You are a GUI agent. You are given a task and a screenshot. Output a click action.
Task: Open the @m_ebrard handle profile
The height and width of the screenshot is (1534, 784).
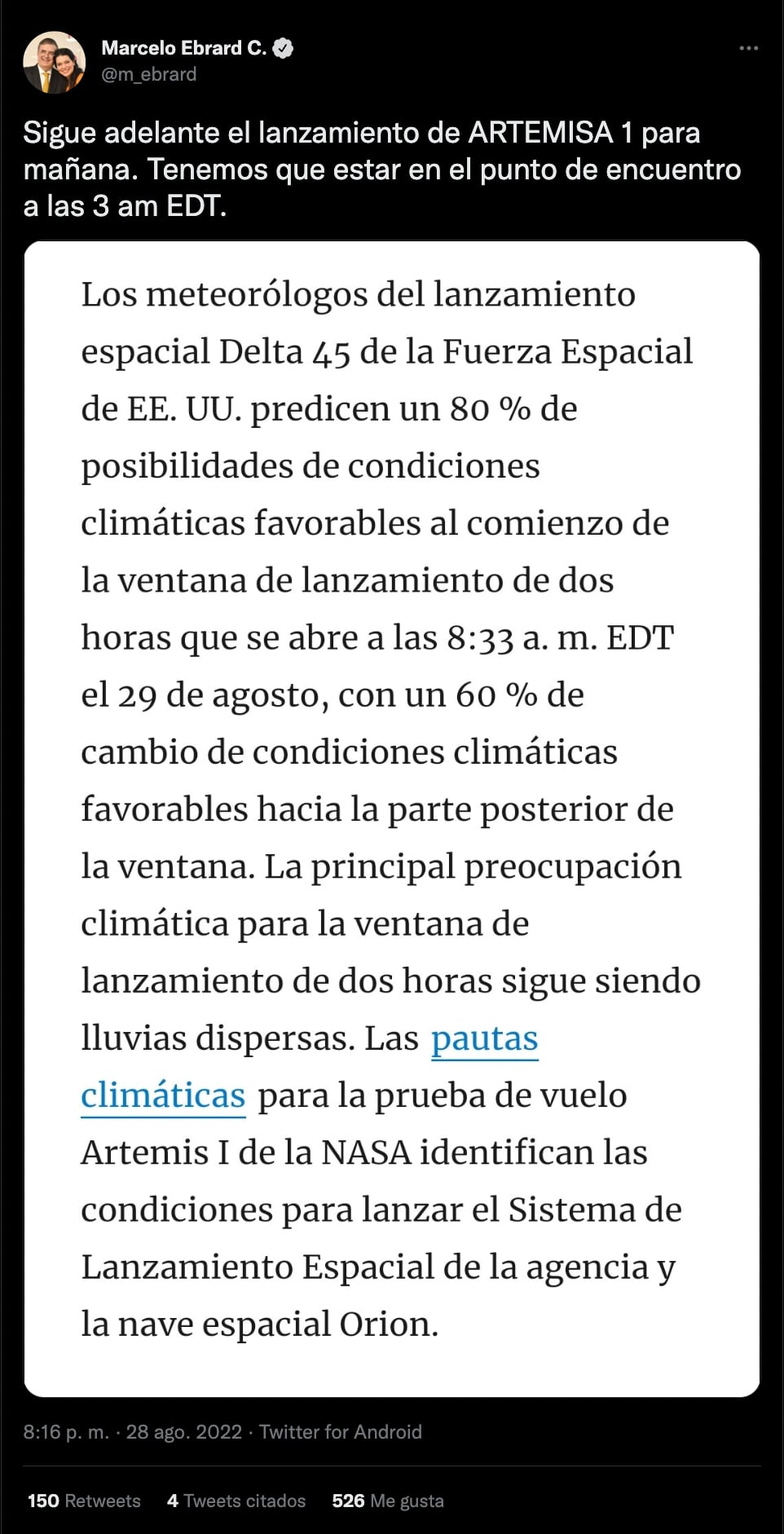point(148,75)
